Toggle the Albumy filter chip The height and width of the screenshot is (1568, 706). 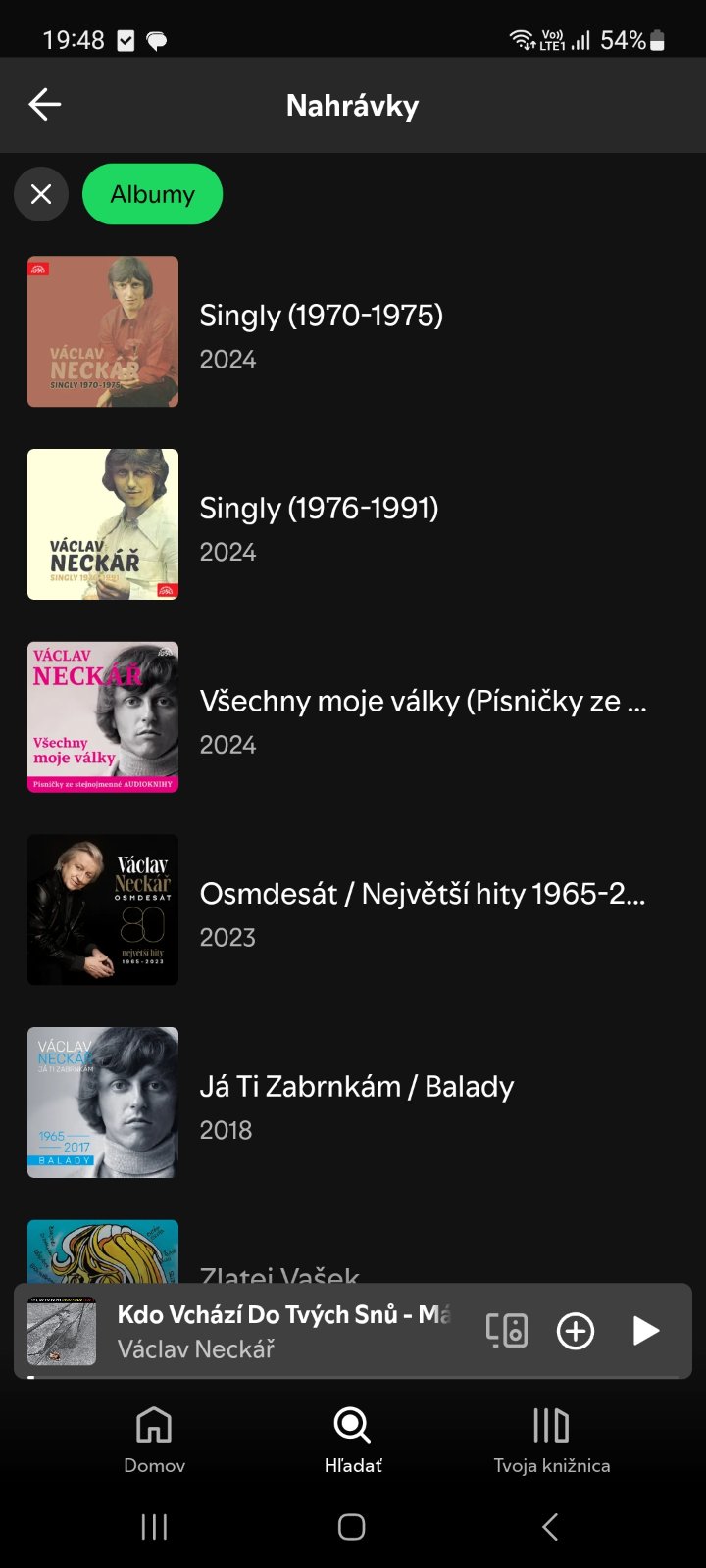152,194
